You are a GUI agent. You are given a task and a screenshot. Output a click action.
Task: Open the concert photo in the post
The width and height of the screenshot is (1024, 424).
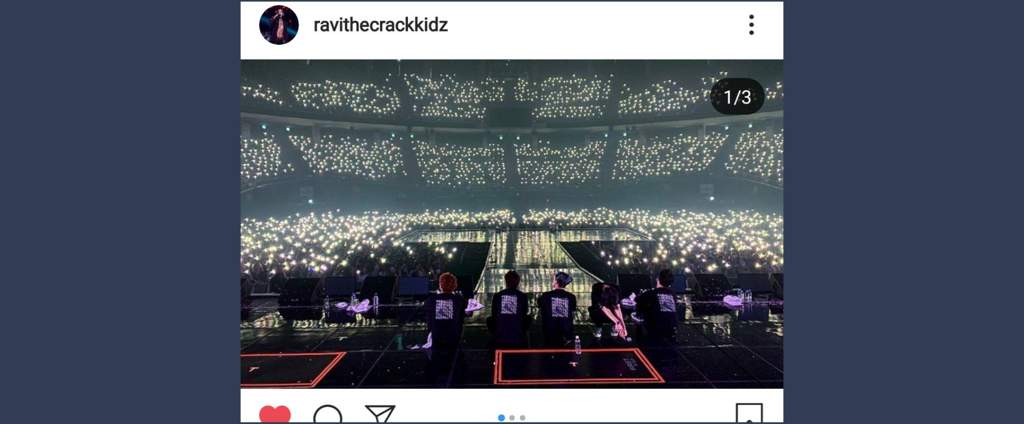coord(512,223)
